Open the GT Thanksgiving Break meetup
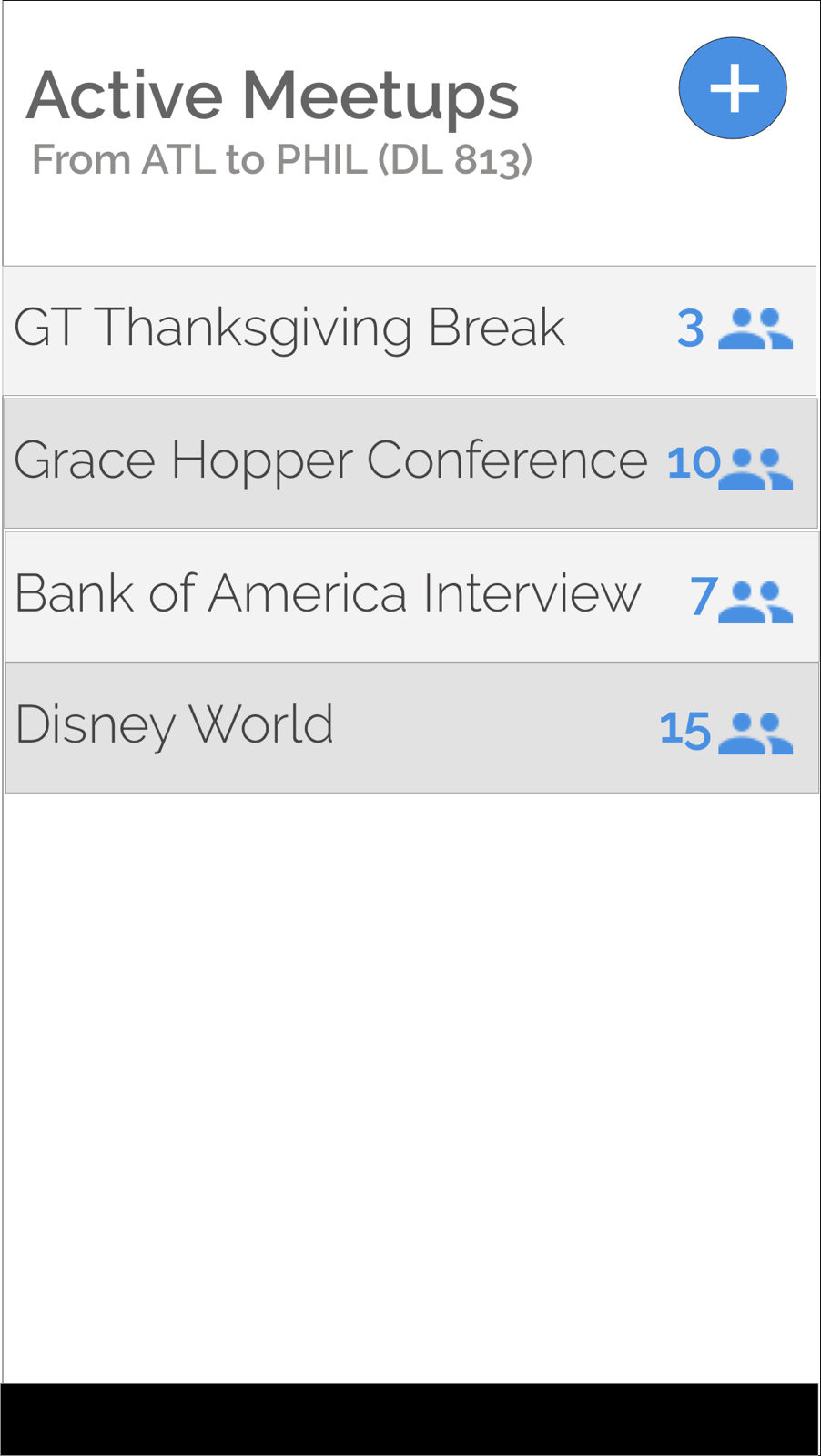This screenshot has height=1456, width=821. pos(409,329)
